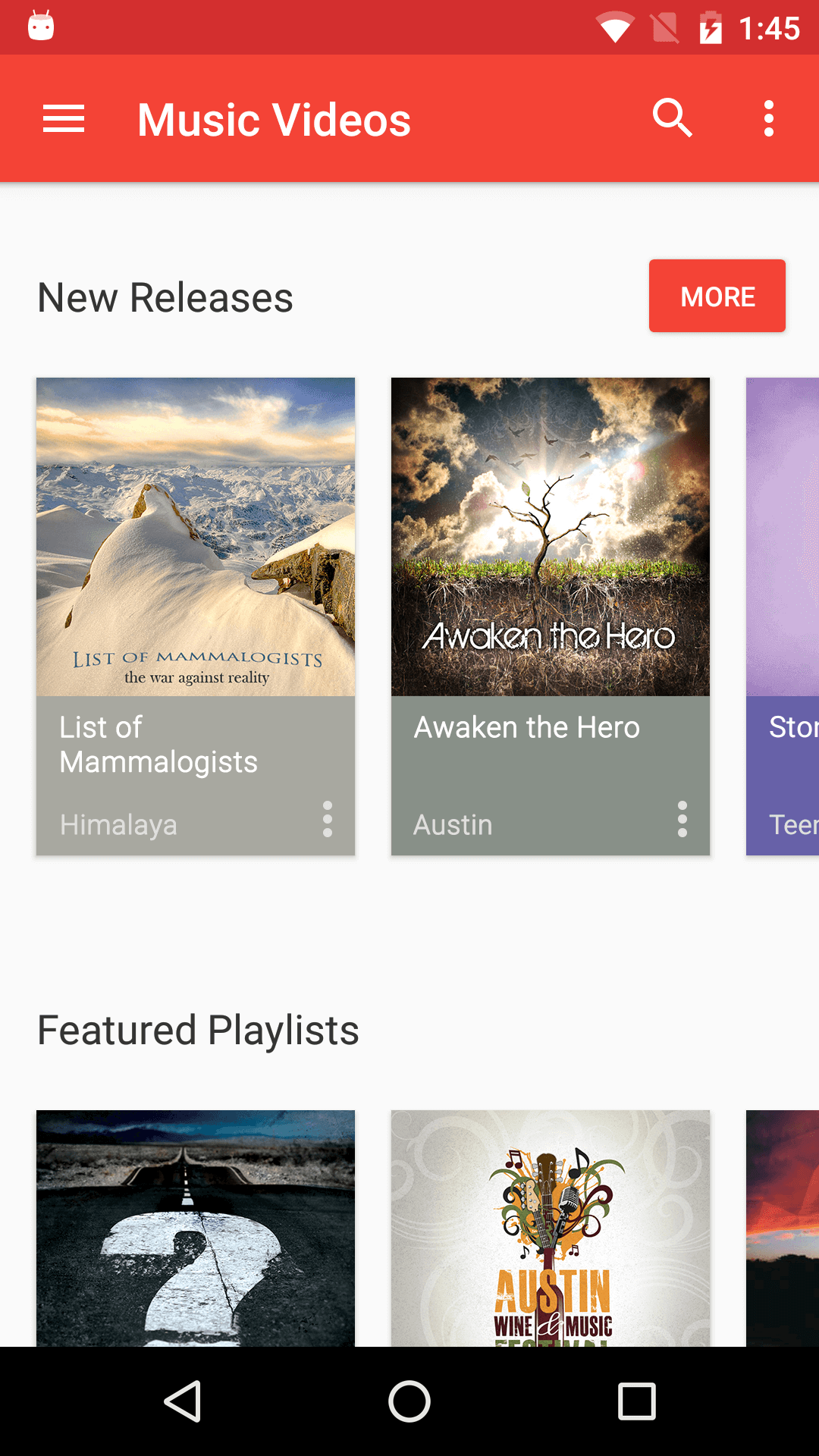
Task: Open the navigation drawer menu
Action: tap(64, 119)
